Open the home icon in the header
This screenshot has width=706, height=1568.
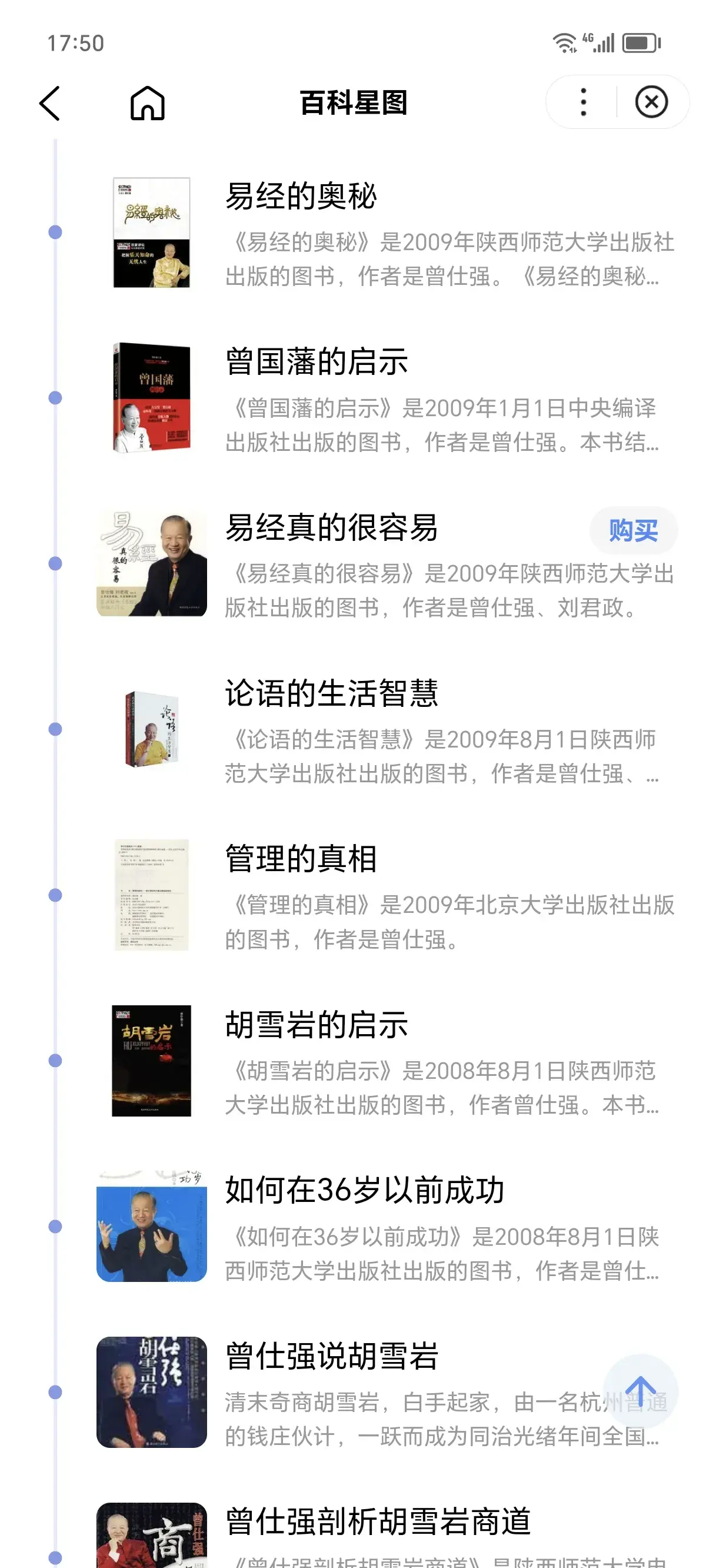(147, 103)
